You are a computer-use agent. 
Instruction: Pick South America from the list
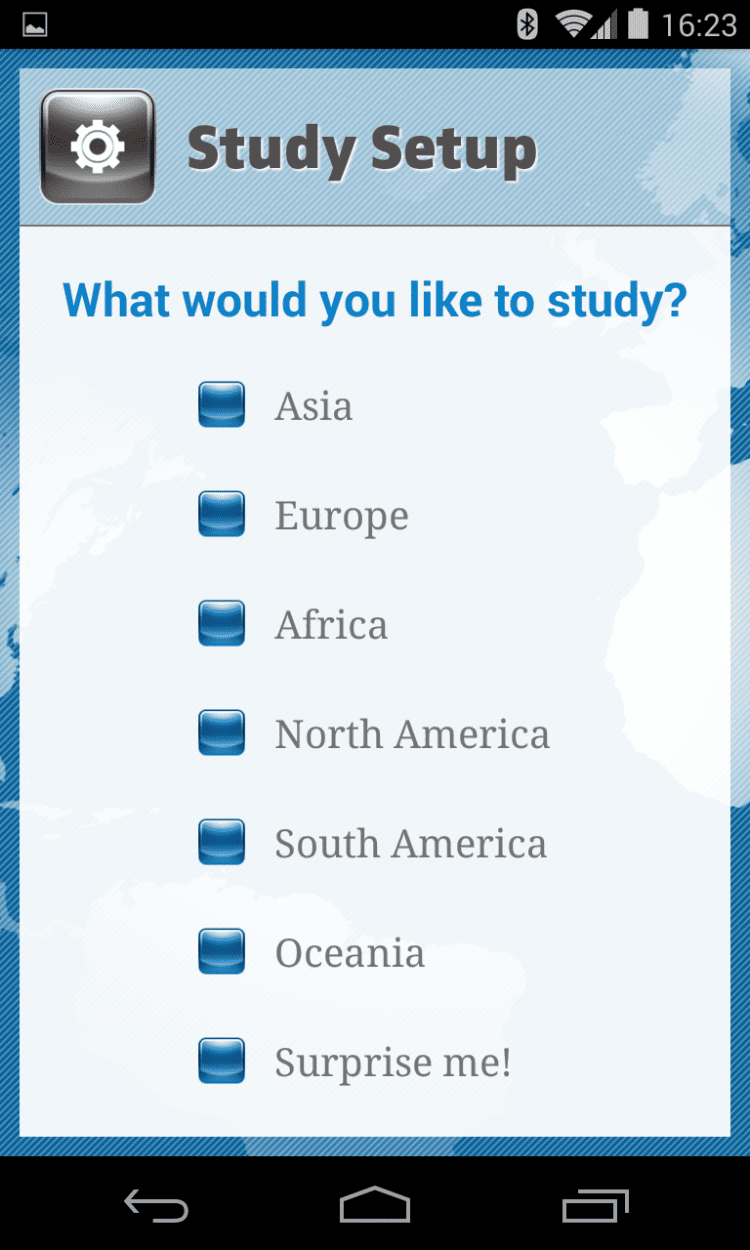coord(222,842)
